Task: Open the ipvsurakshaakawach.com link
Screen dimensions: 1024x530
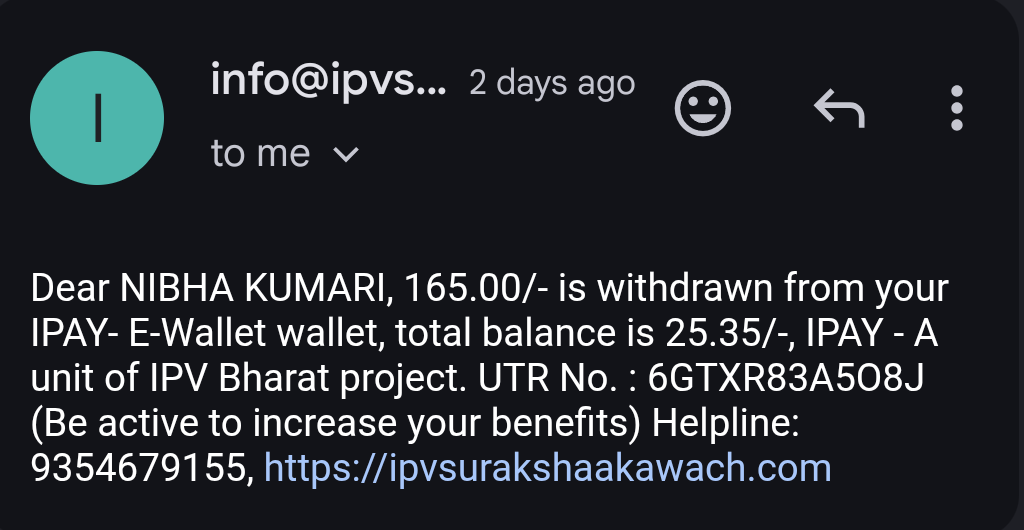Action: [x=547, y=468]
